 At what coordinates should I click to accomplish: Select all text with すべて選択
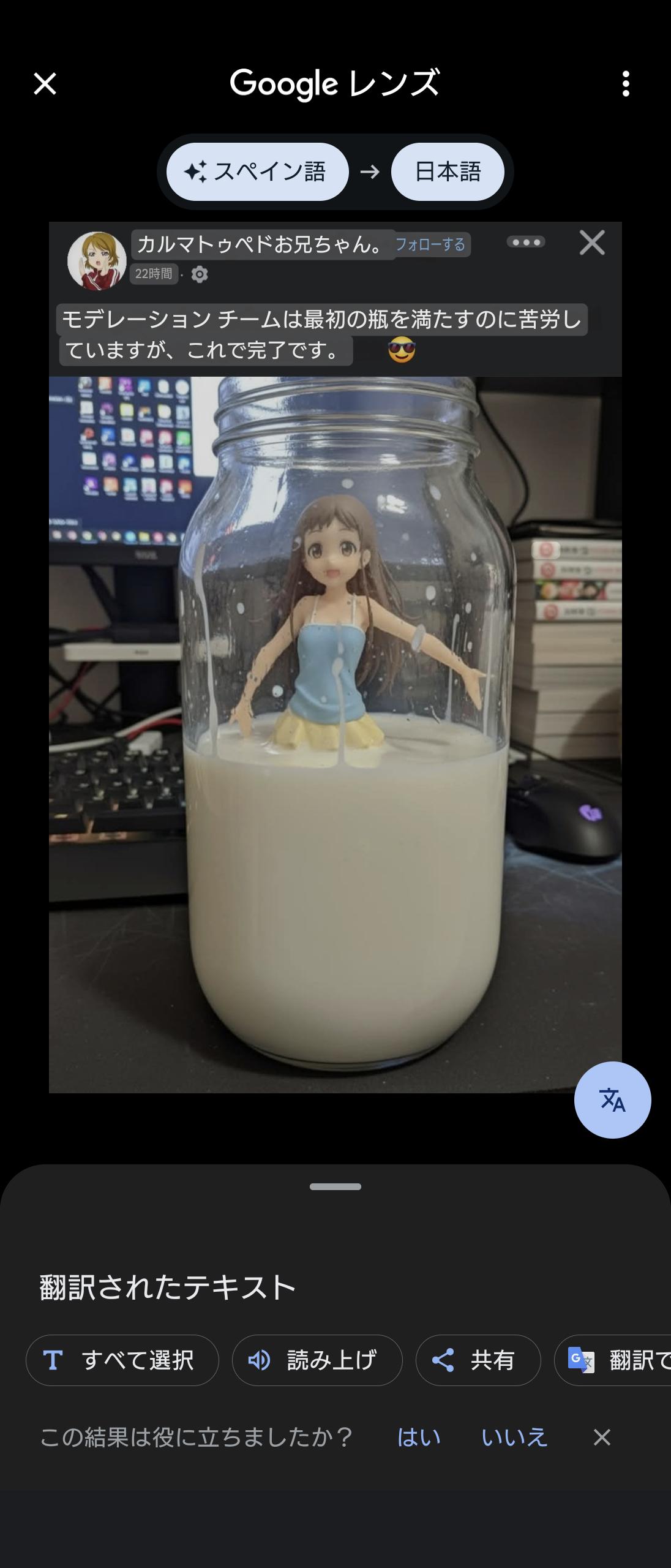(122, 1360)
